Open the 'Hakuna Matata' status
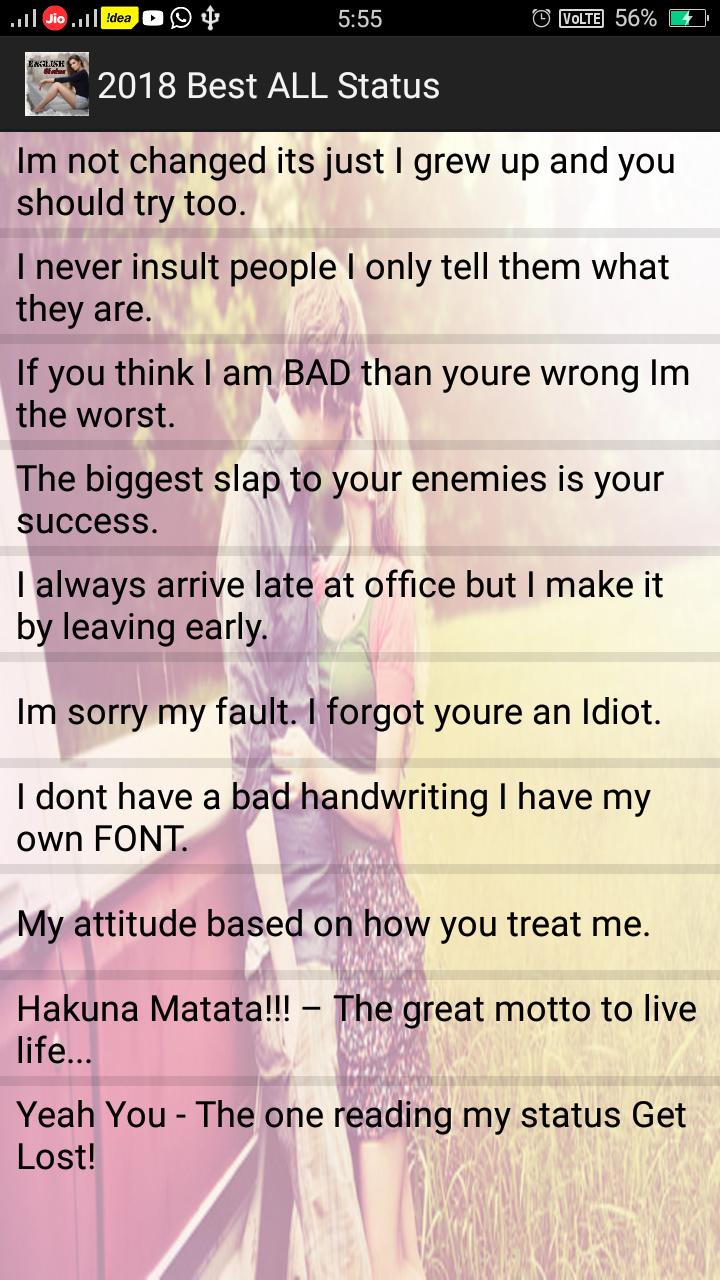The image size is (720, 1280). [x=360, y=1029]
